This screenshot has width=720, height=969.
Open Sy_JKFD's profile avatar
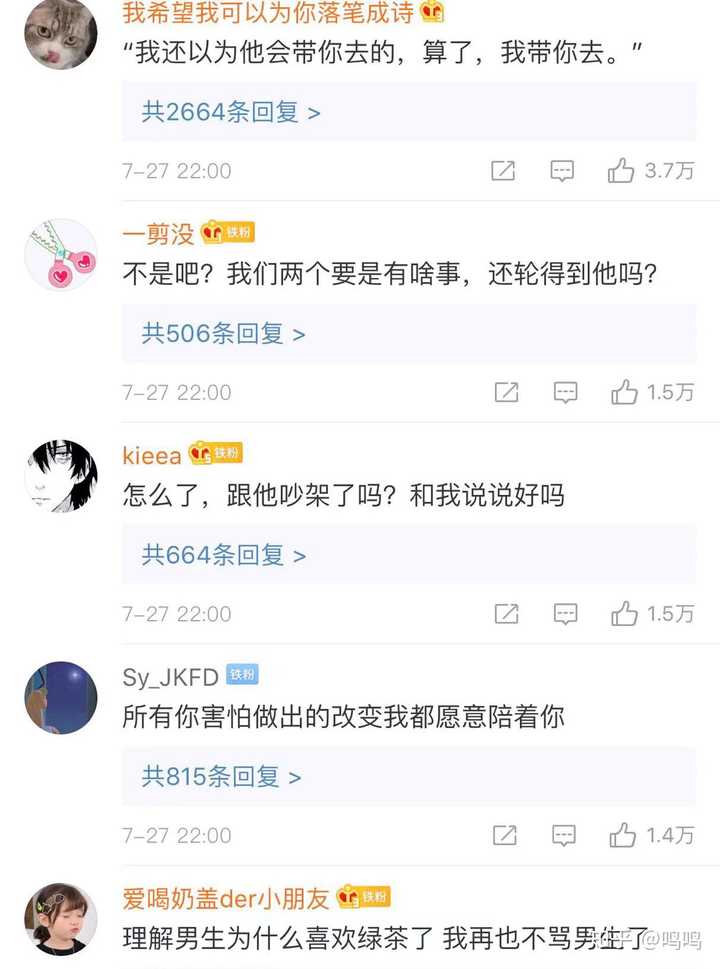61,697
